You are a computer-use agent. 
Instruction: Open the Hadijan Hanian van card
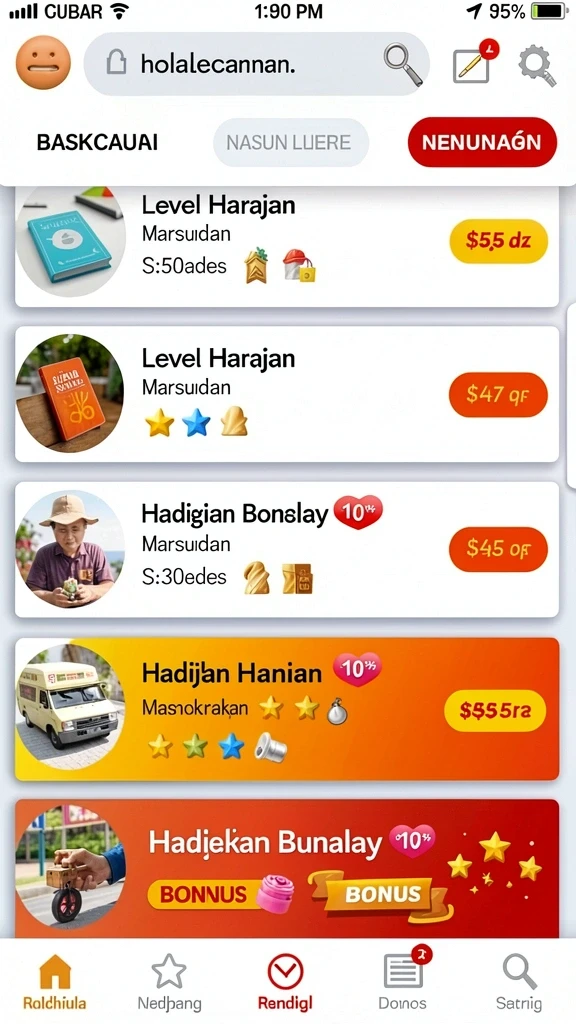(287, 709)
